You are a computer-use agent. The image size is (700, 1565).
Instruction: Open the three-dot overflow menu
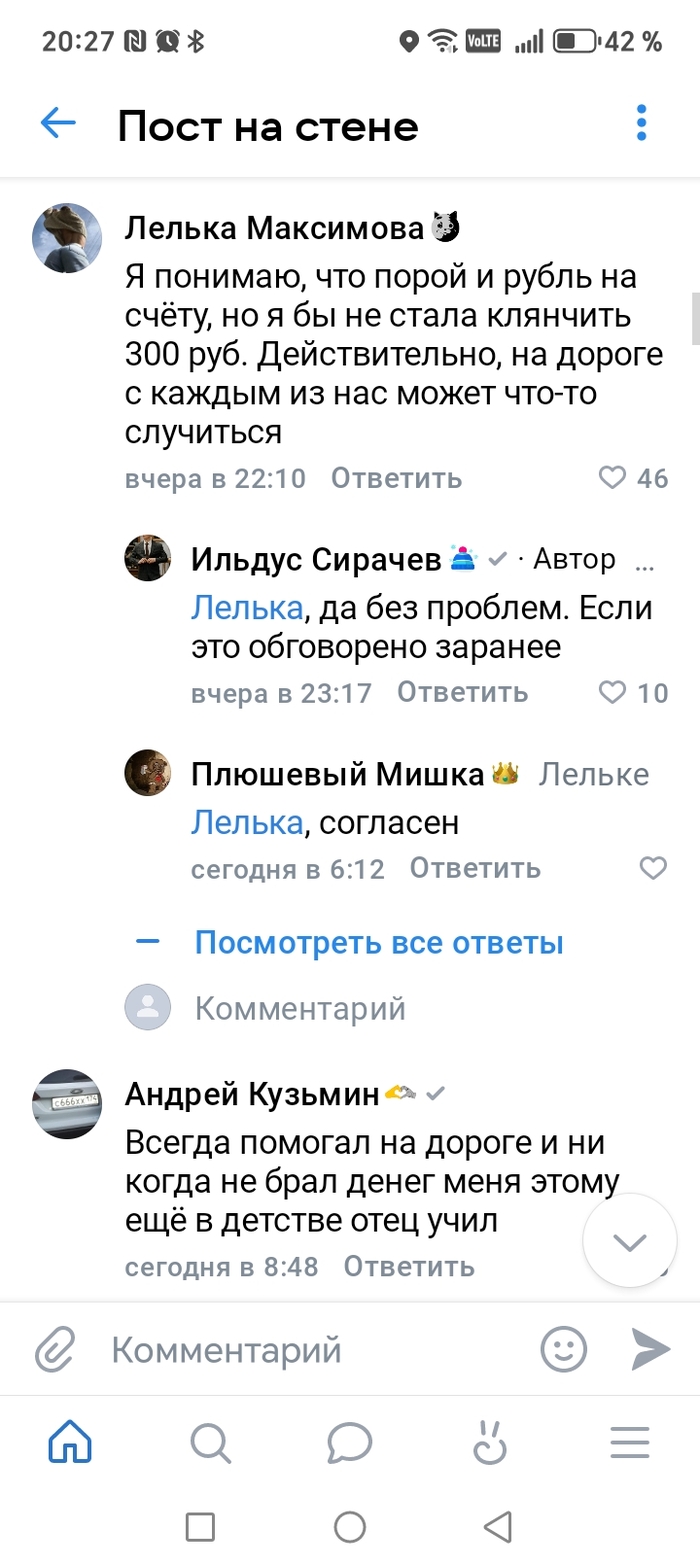(x=642, y=124)
